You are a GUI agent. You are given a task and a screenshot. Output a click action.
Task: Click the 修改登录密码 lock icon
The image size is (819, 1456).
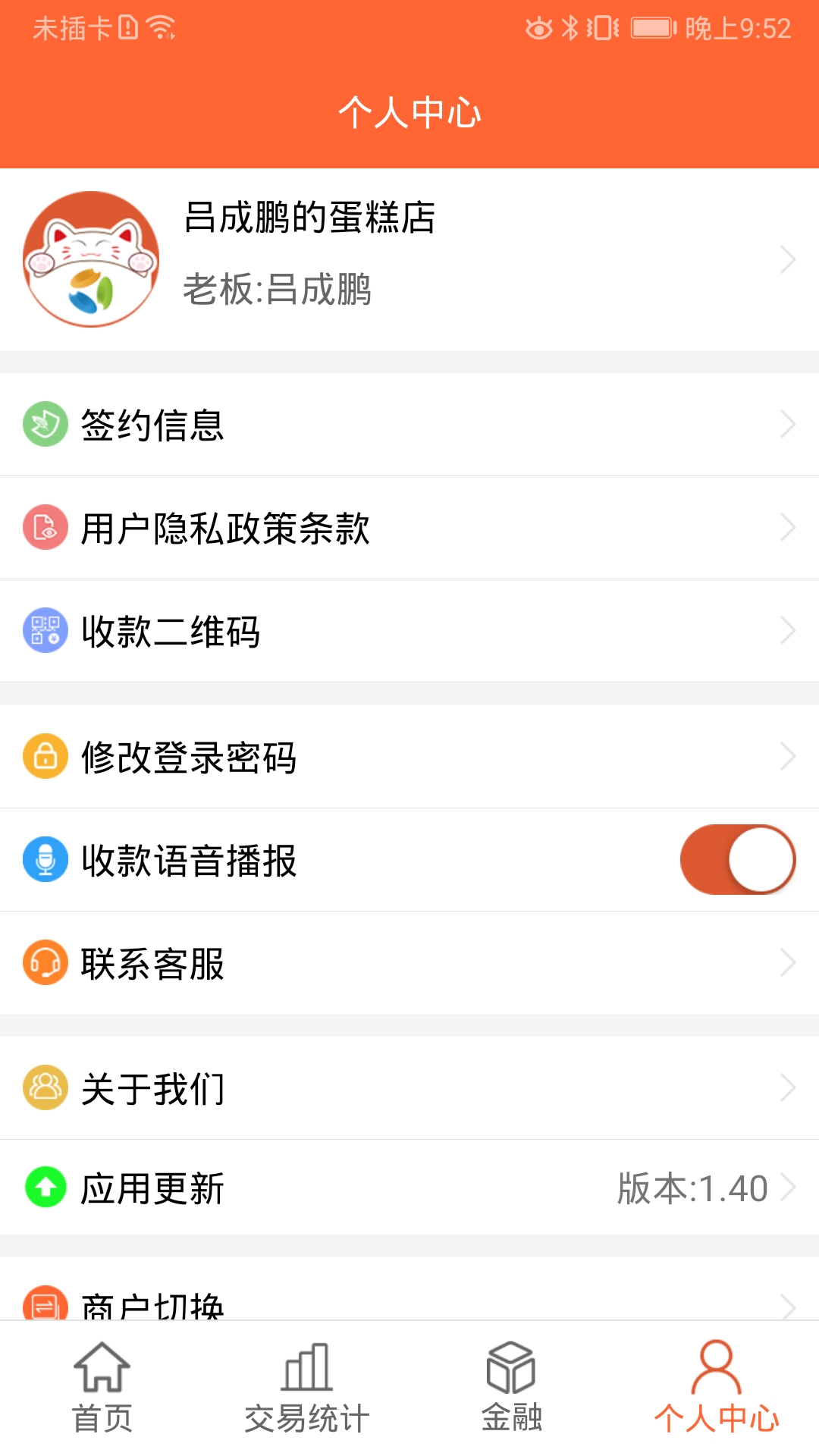click(x=45, y=756)
